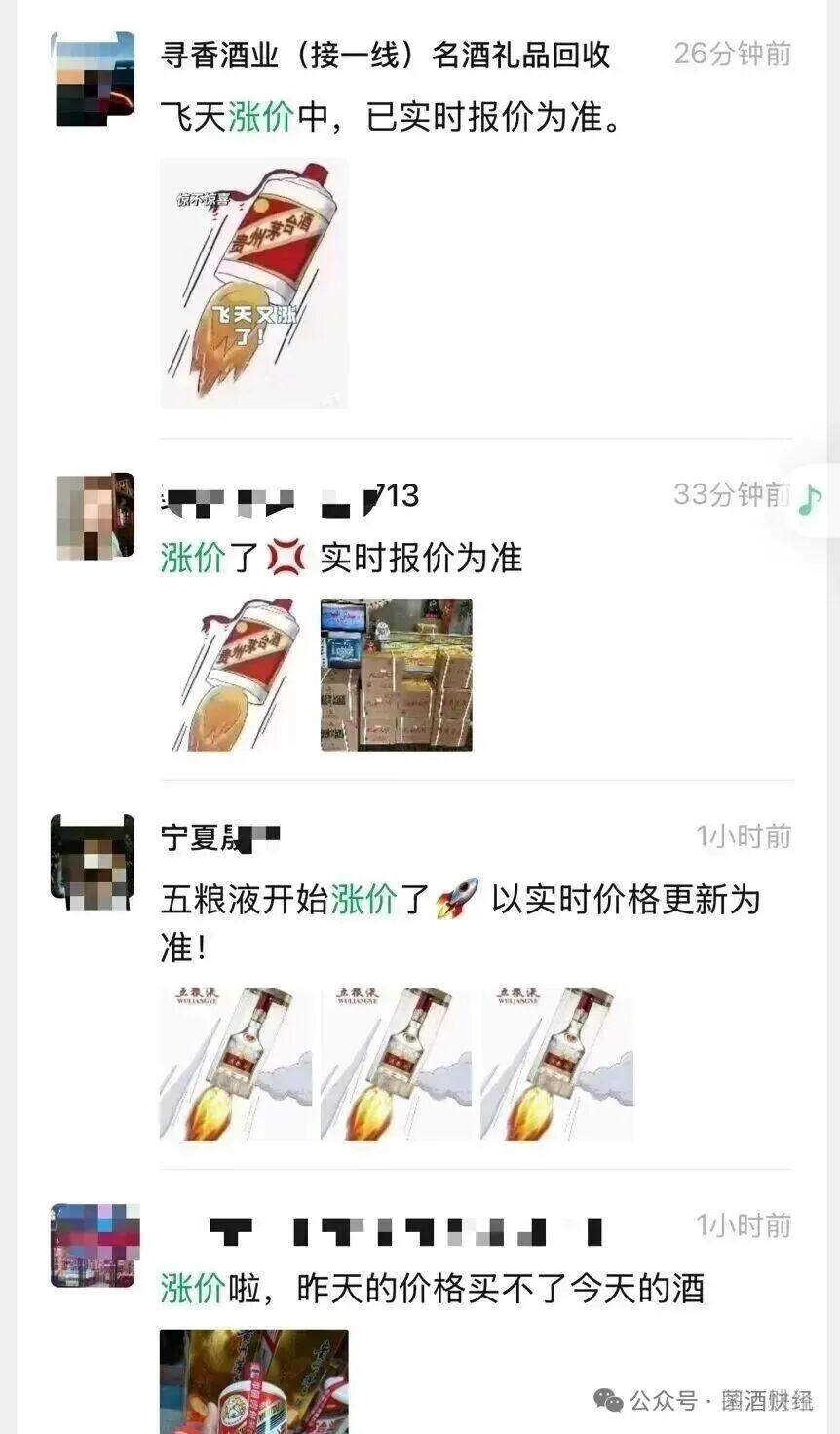
Task: Open the 宁夏 user's profile name
Action: coord(219,836)
